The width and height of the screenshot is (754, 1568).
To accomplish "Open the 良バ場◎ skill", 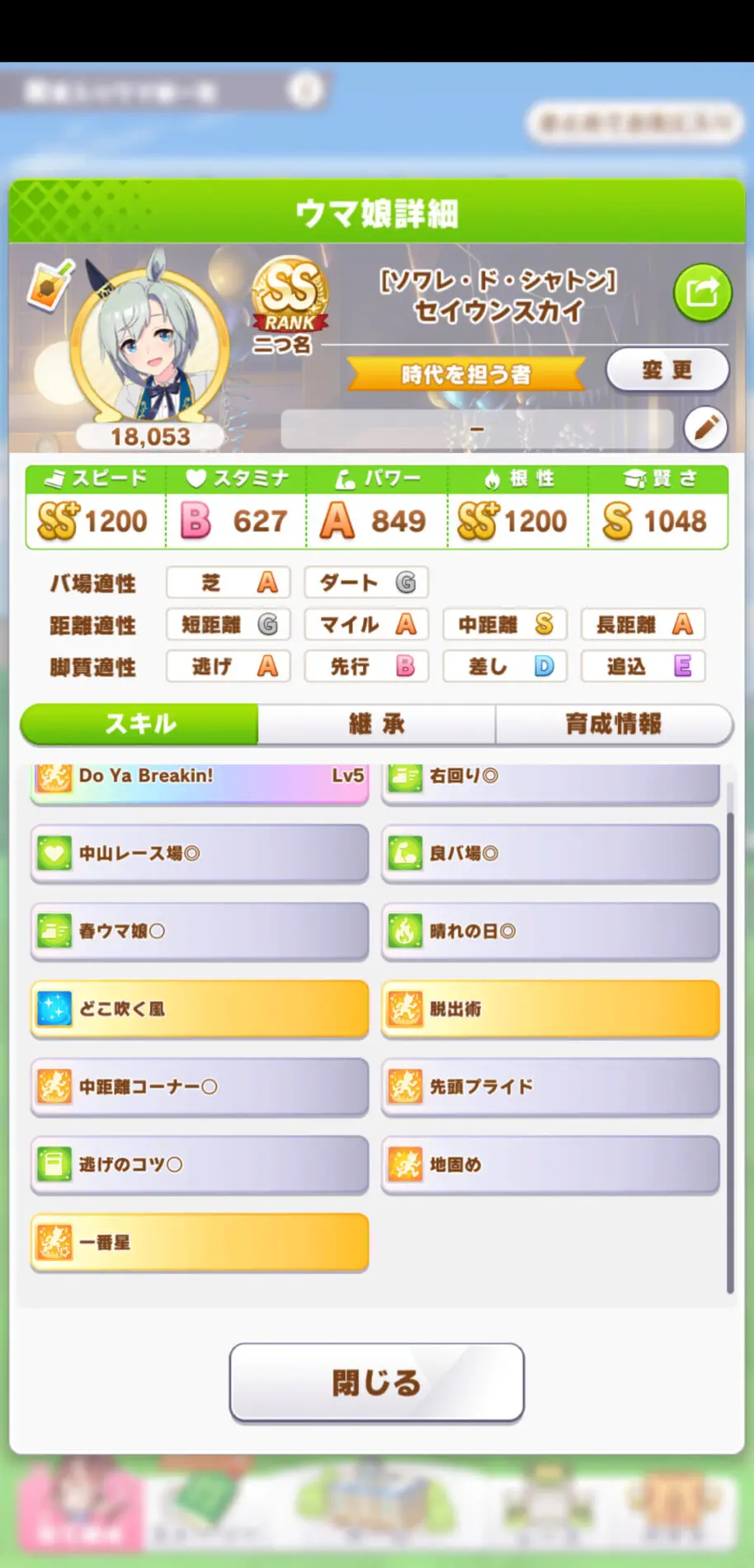I will (x=550, y=853).
